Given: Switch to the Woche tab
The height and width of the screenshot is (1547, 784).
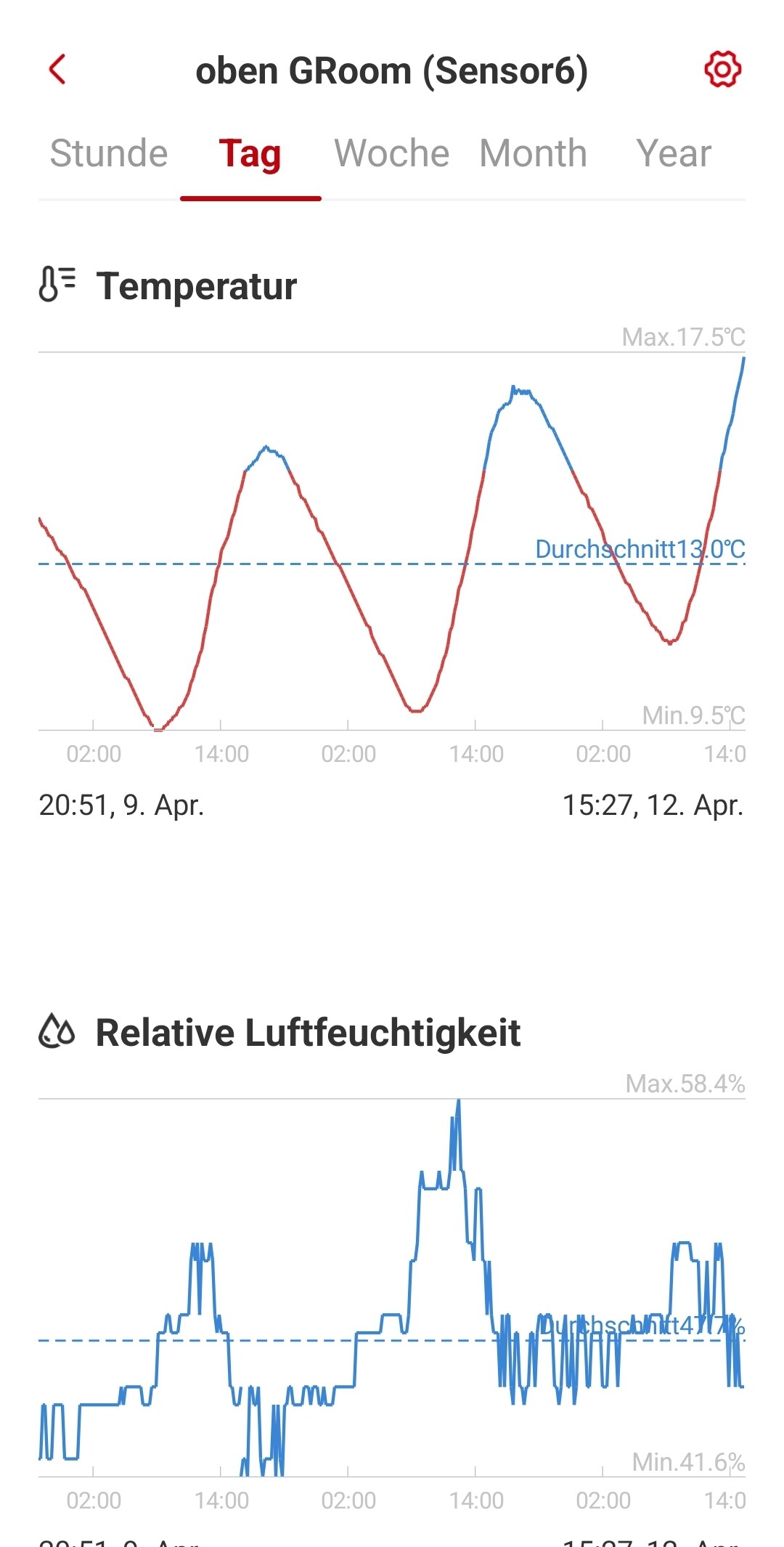Looking at the screenshot, I should click(x=391, y=154).
